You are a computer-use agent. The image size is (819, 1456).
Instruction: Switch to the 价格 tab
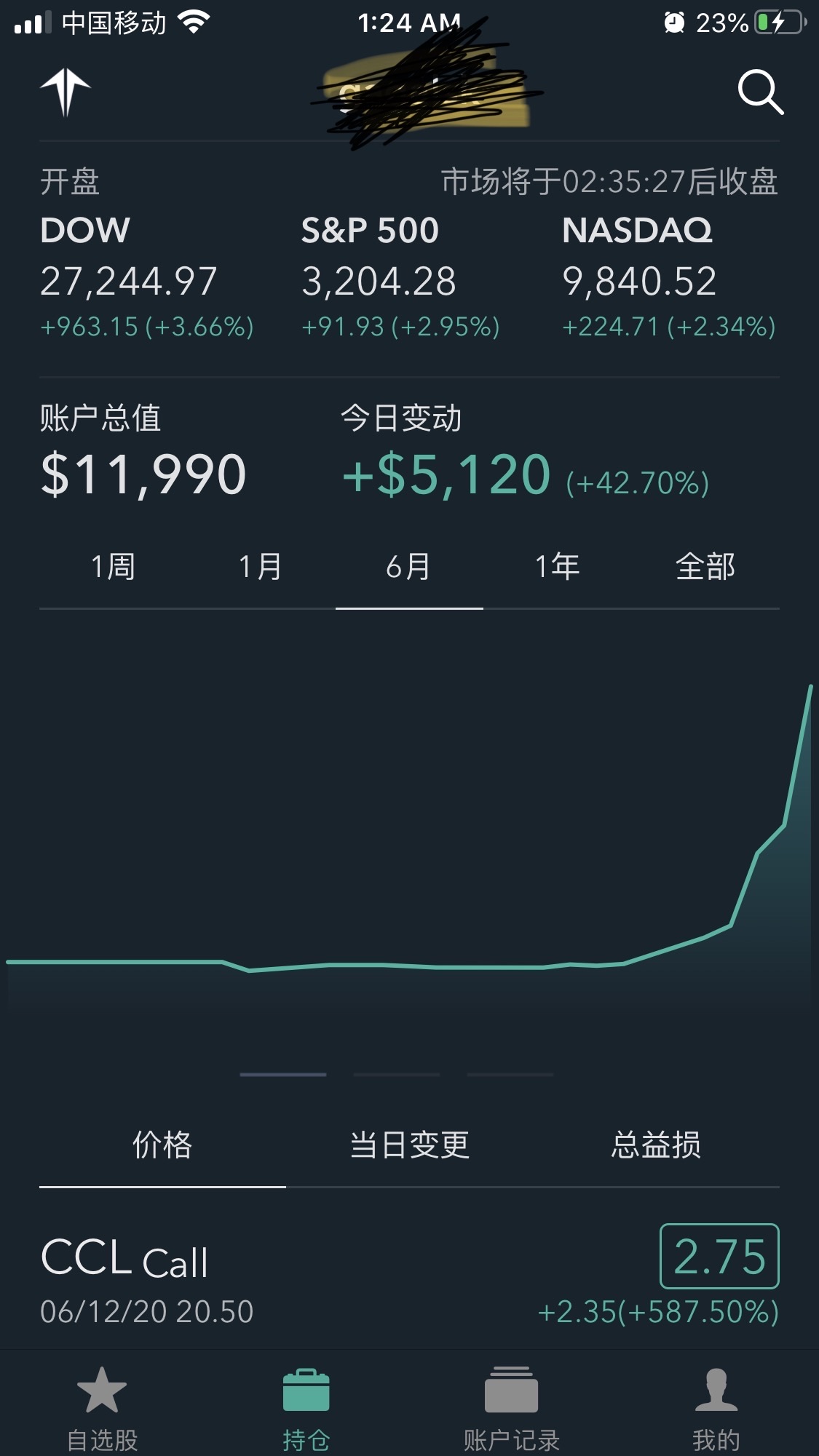coord(162,1145)
